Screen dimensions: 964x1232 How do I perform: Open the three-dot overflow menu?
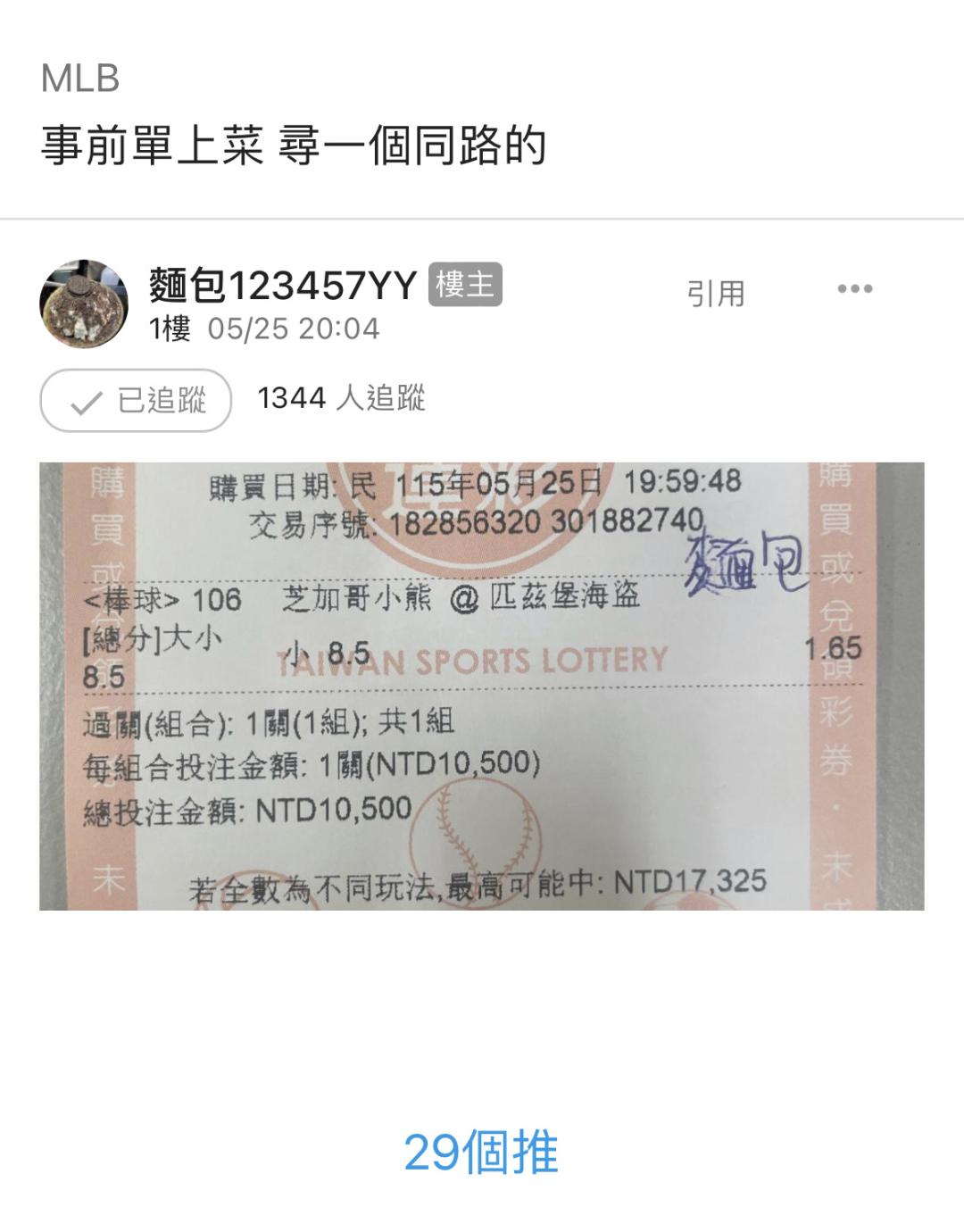pos(854,289)
